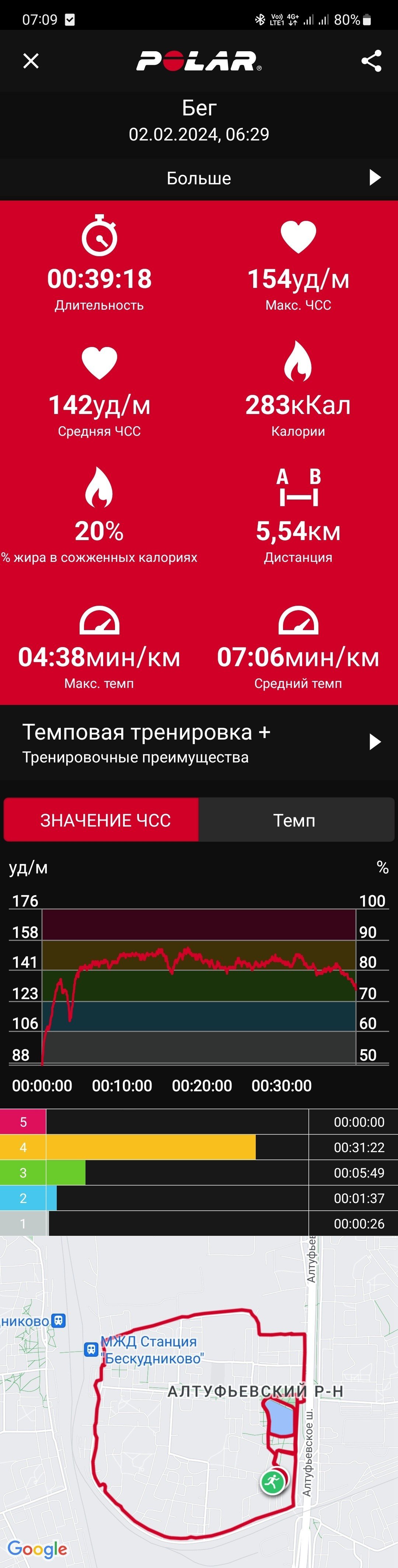The width and height of the screenshot is (398, 1568).
Task: Open the running route map
Action: pyautogui.click(x=199, y=1402)
